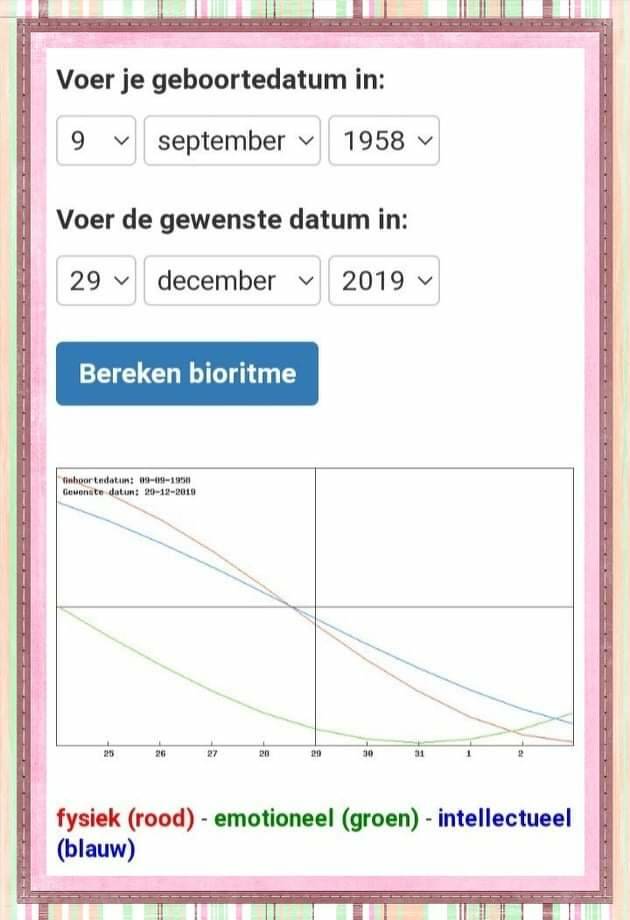Open the desired year dropdown showing 2019
The height and width of the screenshot is (920, 630).
coord(384,281)
